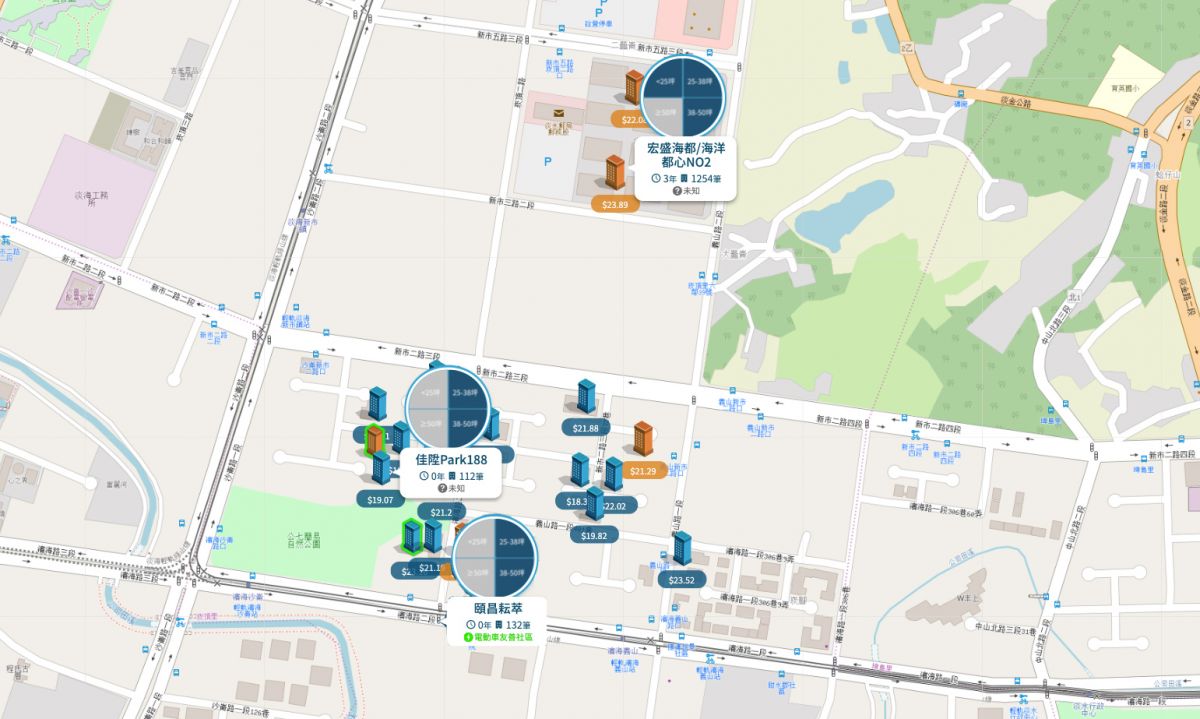The height and width of the screenshot is (719, 1200).
Task: Select the $23.52 building marker
Action: 681,579
